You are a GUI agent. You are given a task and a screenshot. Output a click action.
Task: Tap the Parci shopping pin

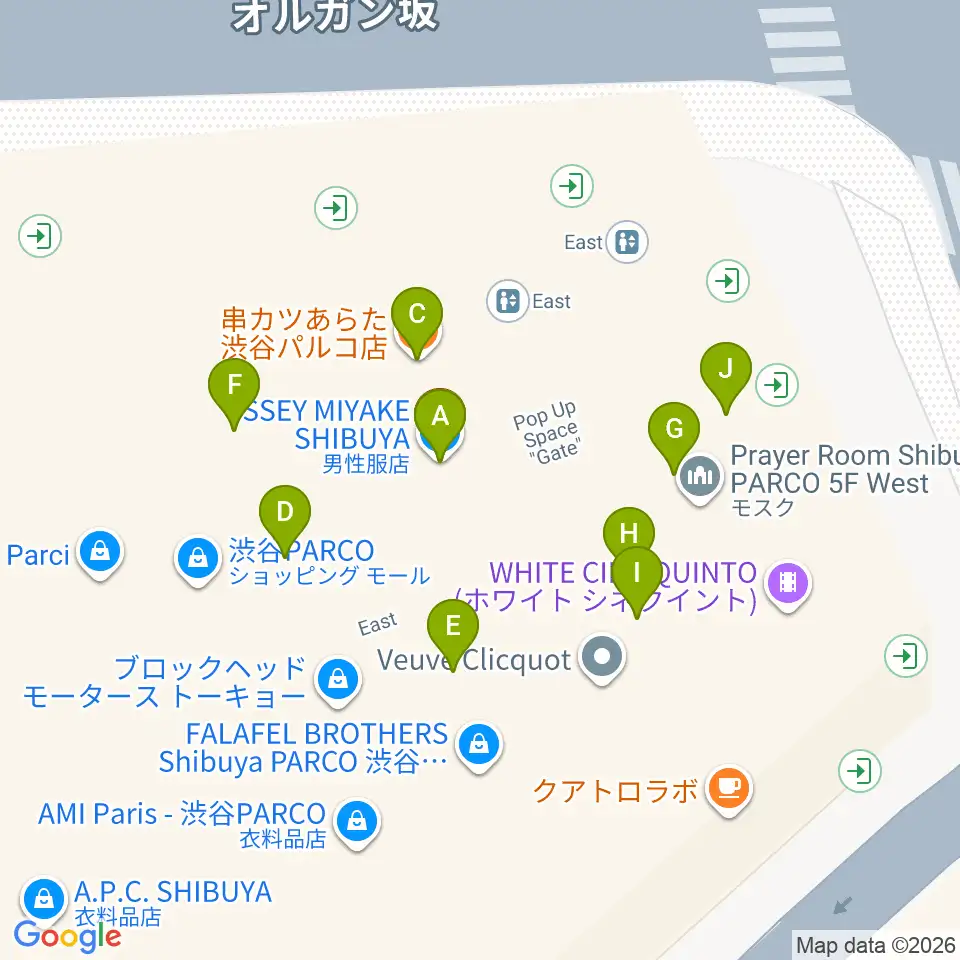[100, 554]
